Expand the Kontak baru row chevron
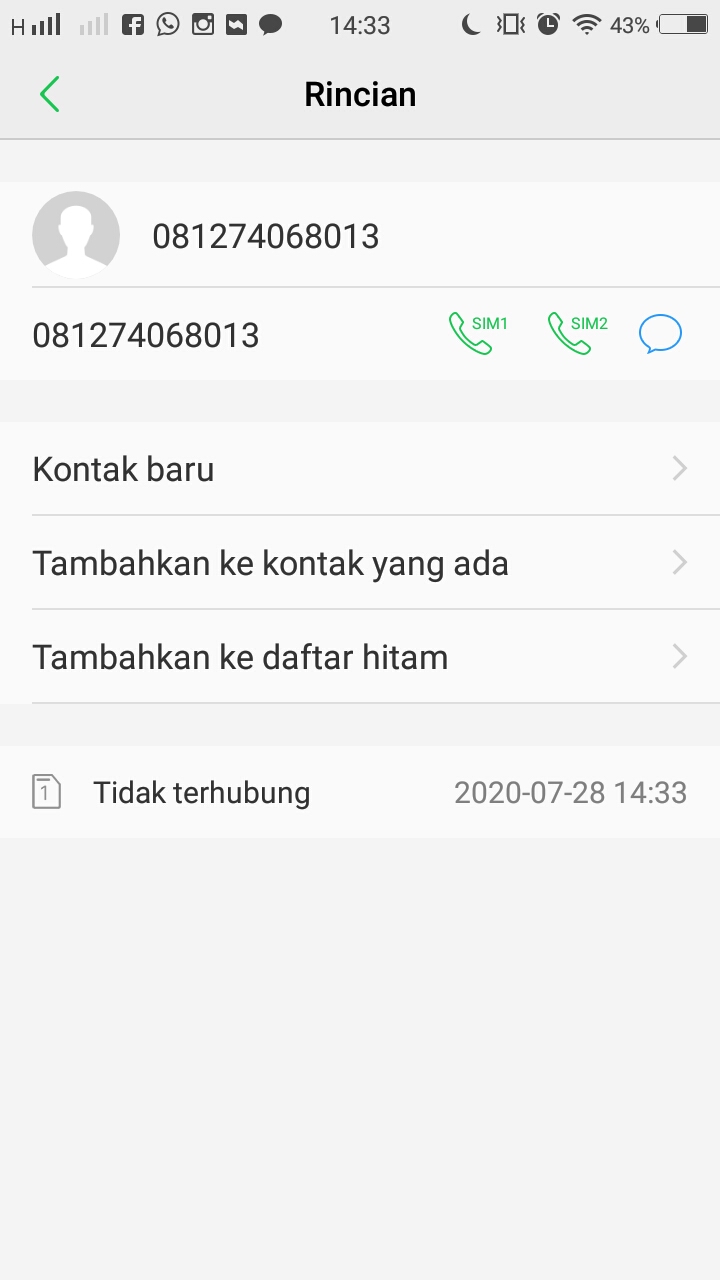720x1280 pixels. (x=680, y=468)
